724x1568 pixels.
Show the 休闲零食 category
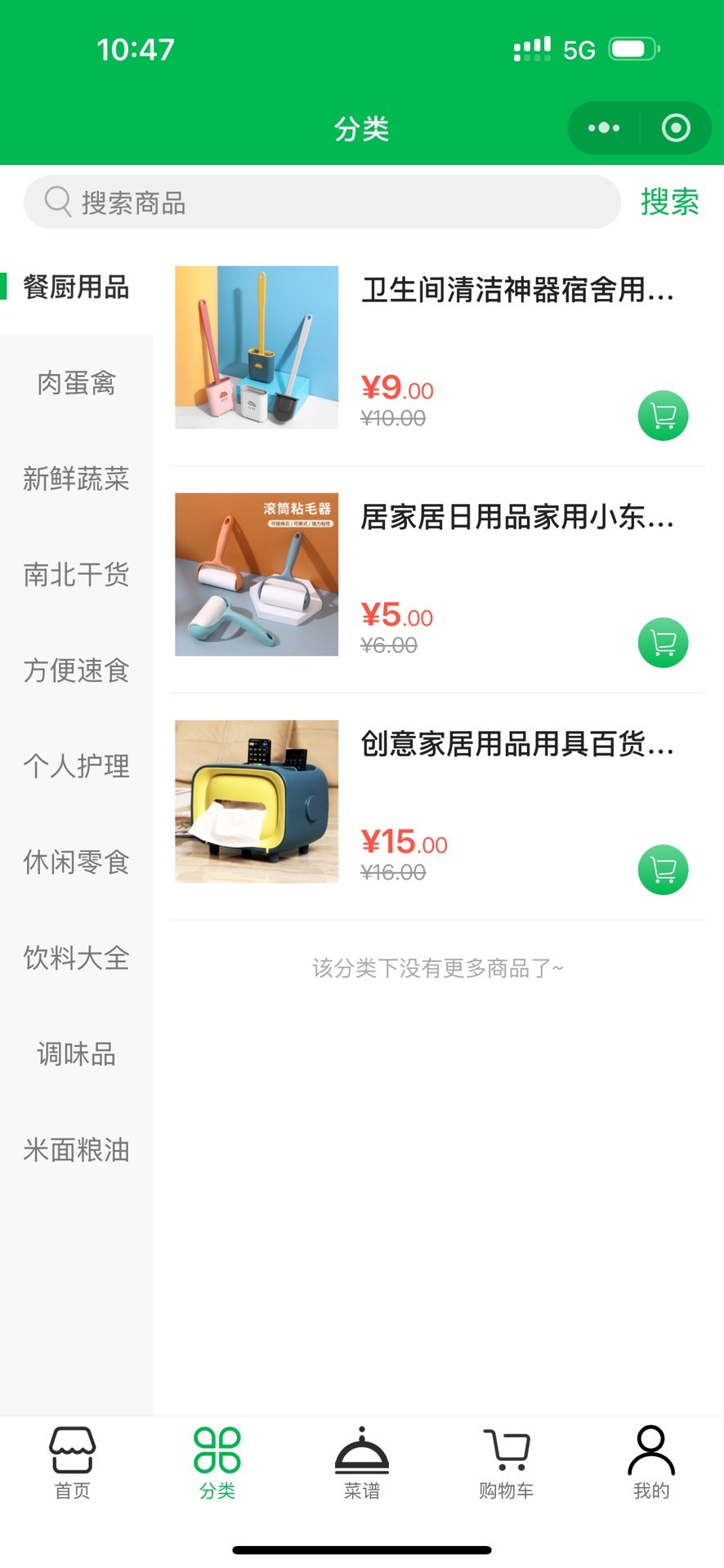[76, 862]
